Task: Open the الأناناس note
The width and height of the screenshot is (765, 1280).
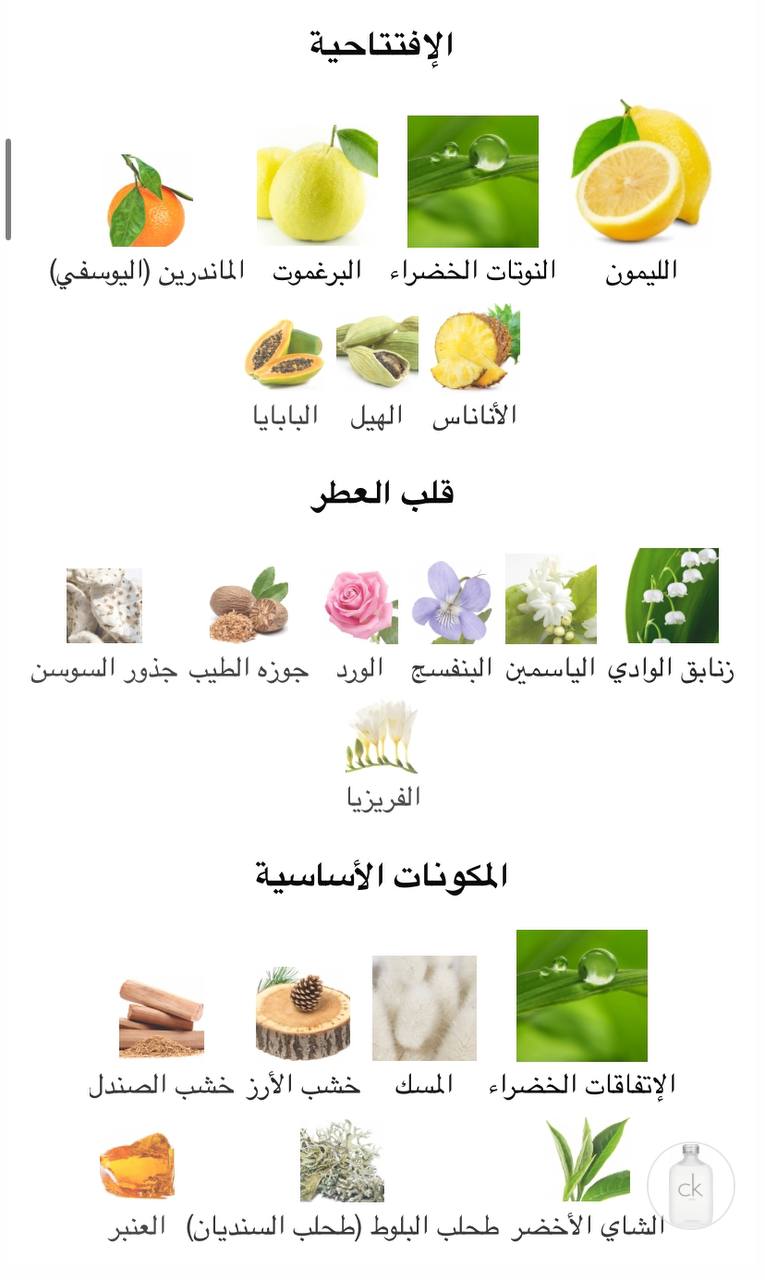Action: [x=475, y=347]
